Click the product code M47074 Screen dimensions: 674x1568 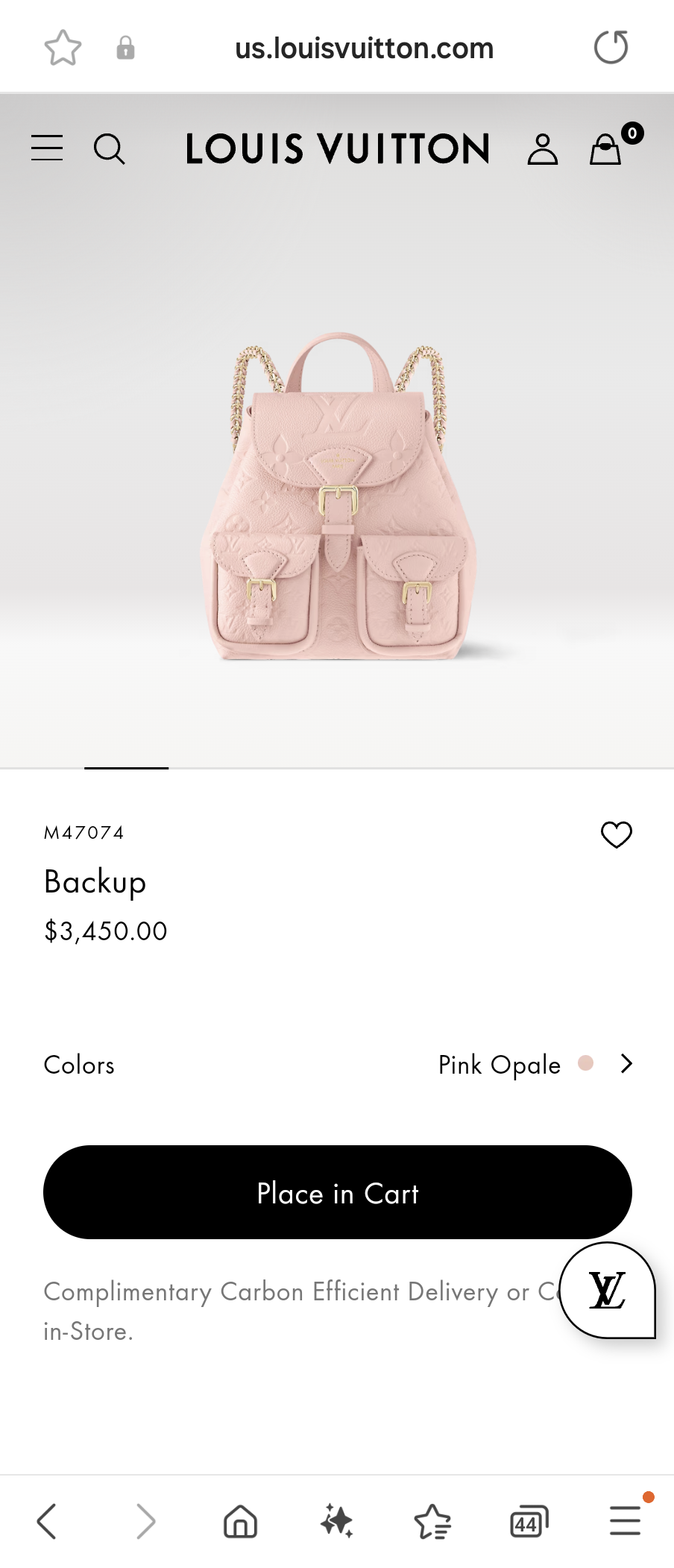(x=84, y=832)
